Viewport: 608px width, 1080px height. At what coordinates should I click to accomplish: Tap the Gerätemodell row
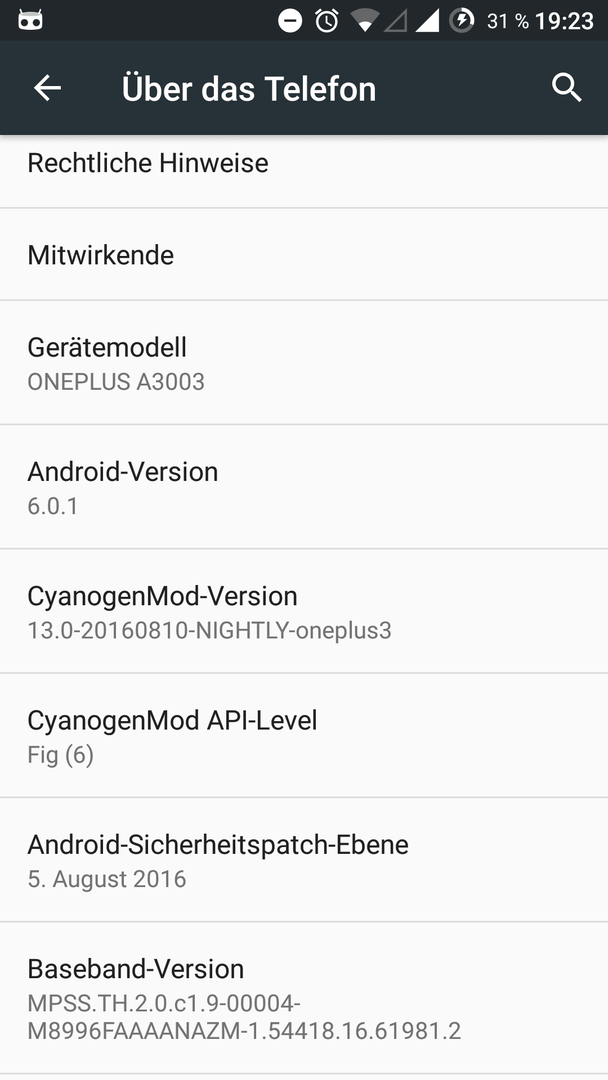(x=304, y=363)
